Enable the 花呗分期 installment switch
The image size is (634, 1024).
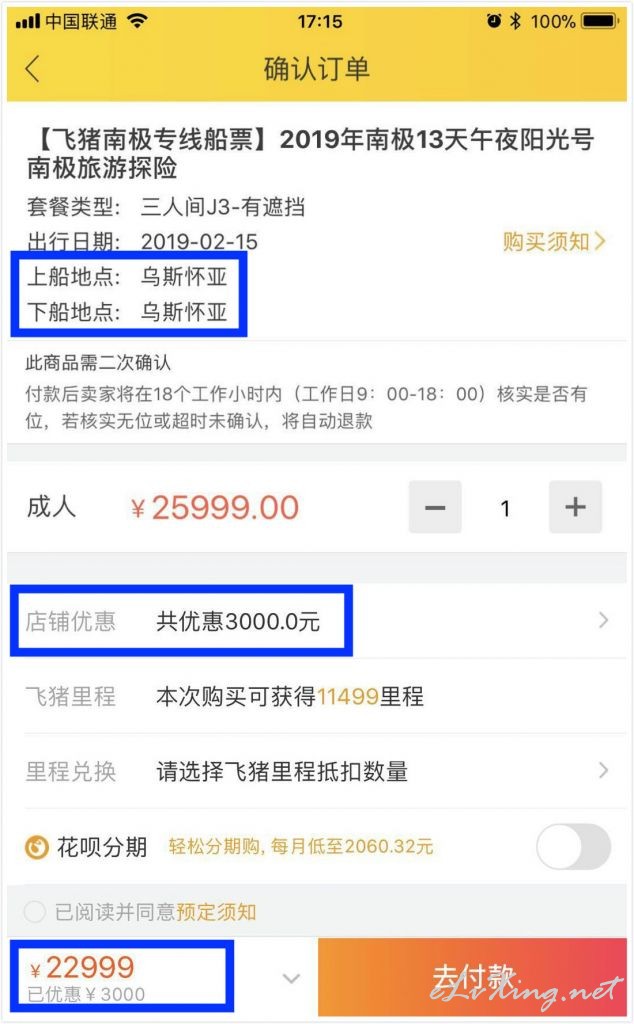pos(573,846)
